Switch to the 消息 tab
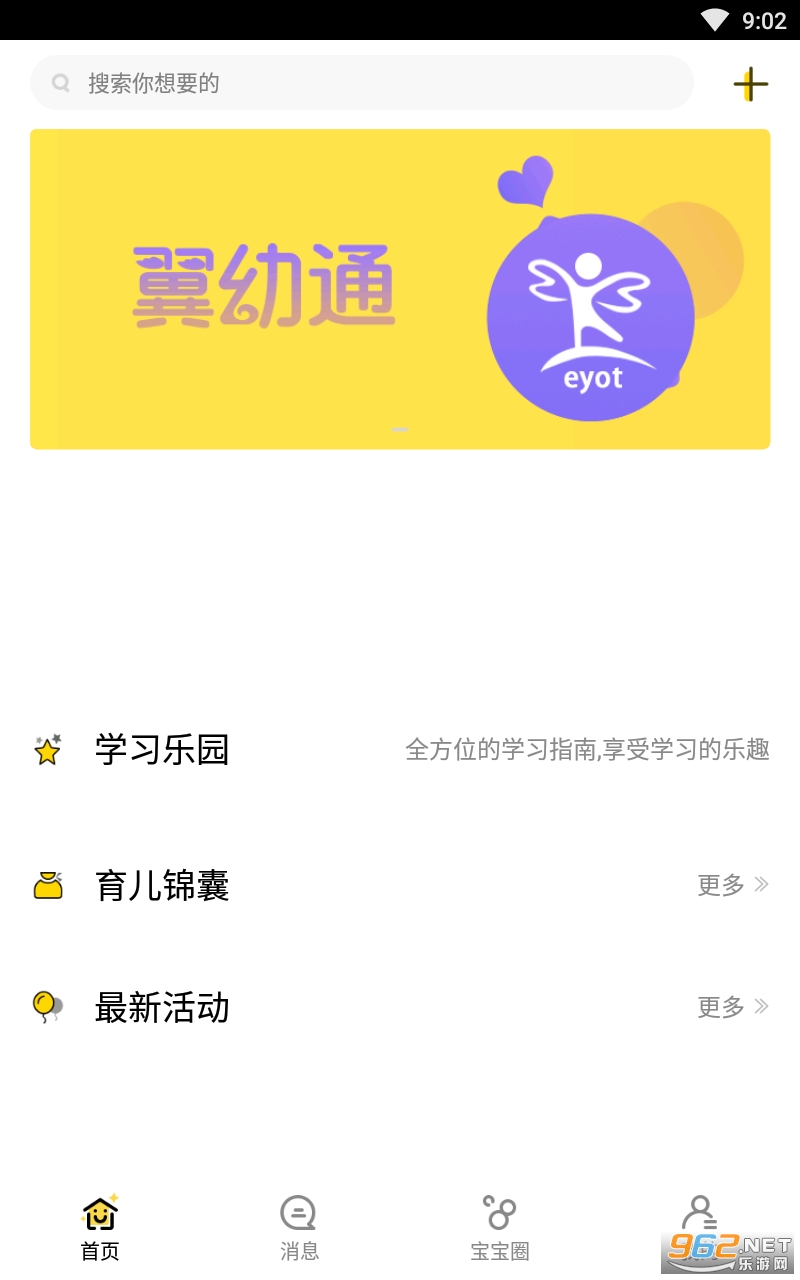The width and height of the screenshot is (800, 1280). click(x=299, y=1228)
